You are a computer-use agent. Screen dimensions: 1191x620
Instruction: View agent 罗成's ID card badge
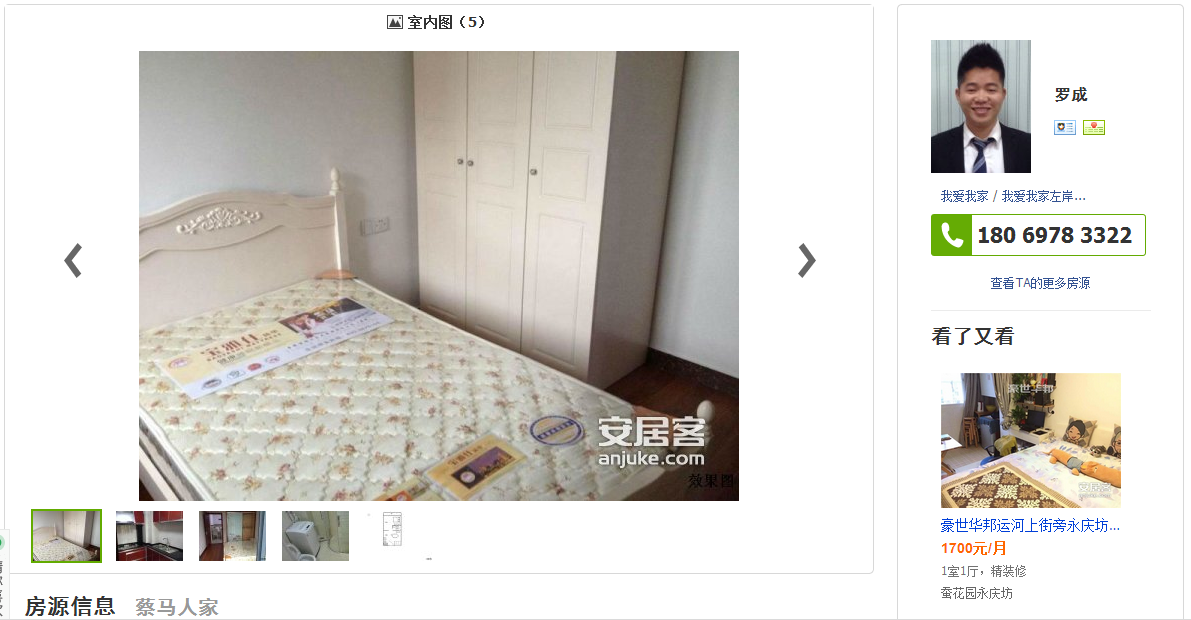(1064, 127)
